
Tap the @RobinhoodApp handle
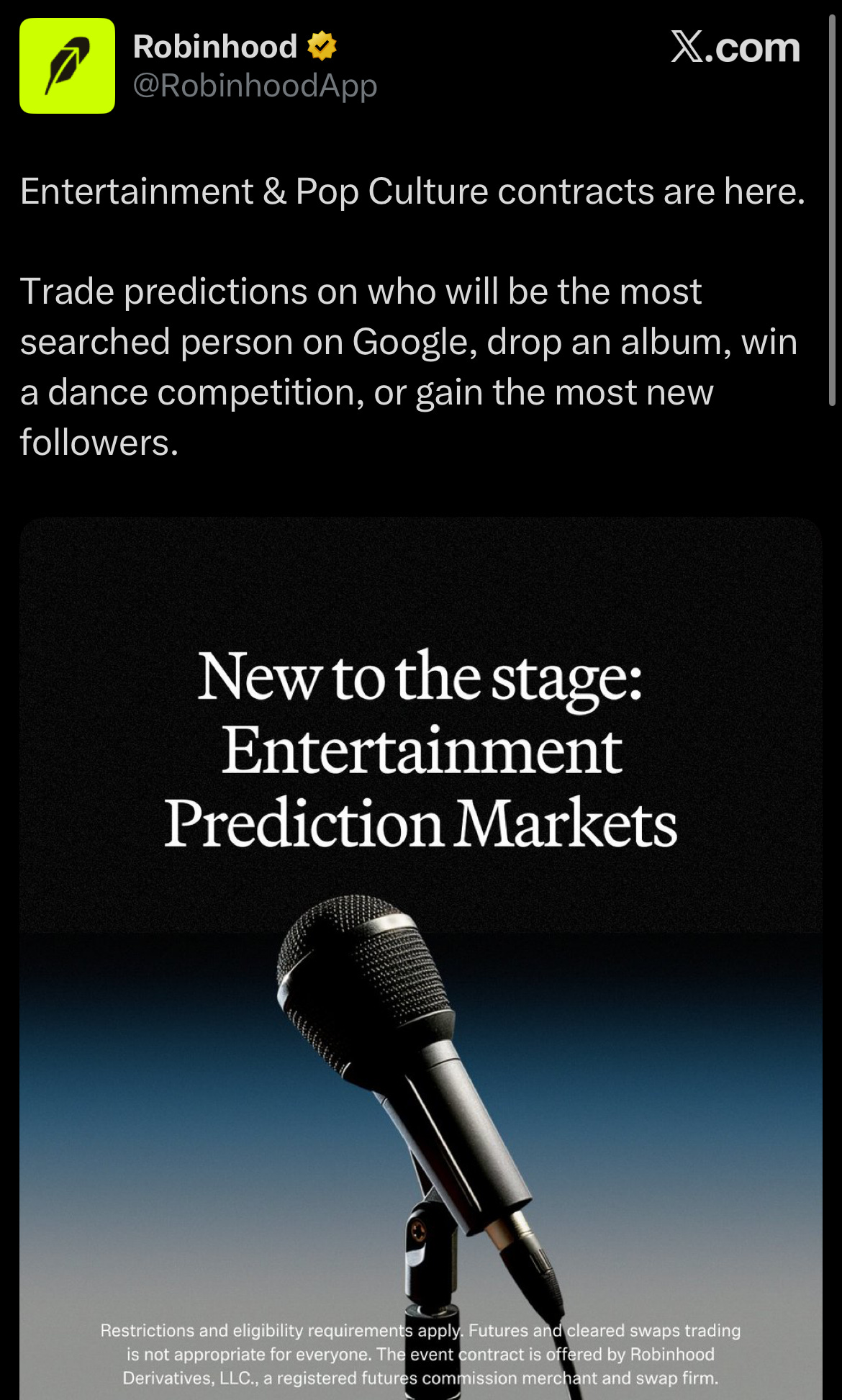tap(255, 86)
